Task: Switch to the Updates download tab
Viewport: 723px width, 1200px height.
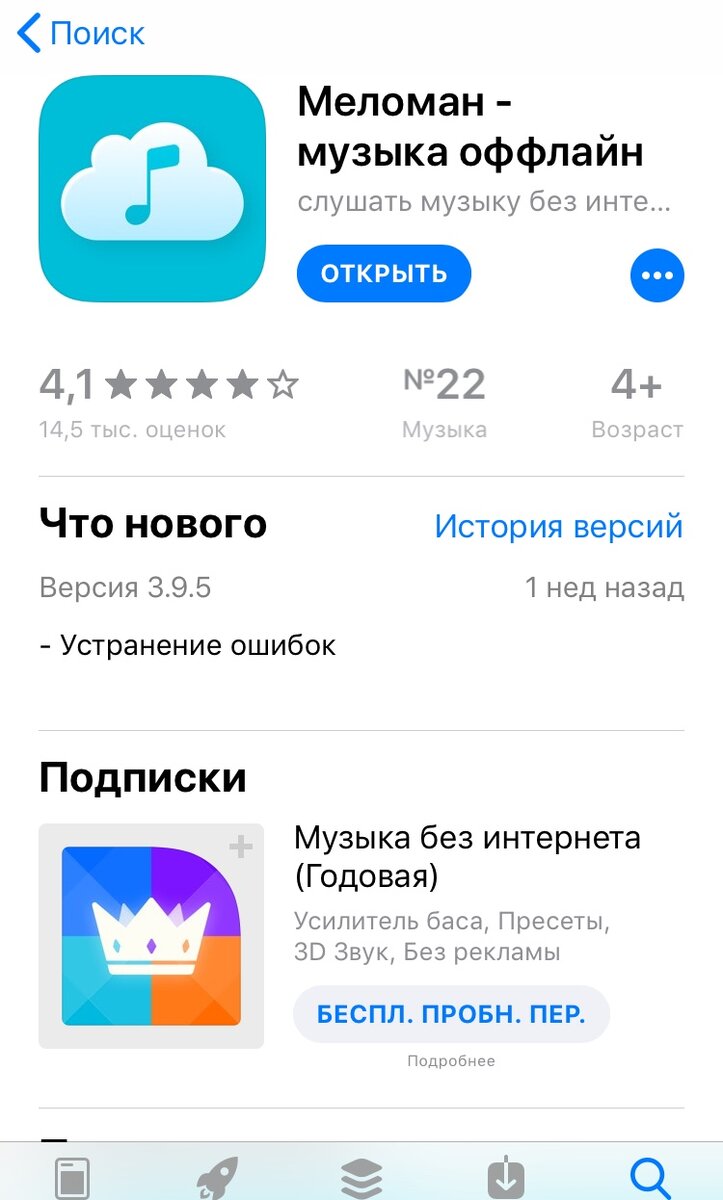Action: [x=506, y=1177]
